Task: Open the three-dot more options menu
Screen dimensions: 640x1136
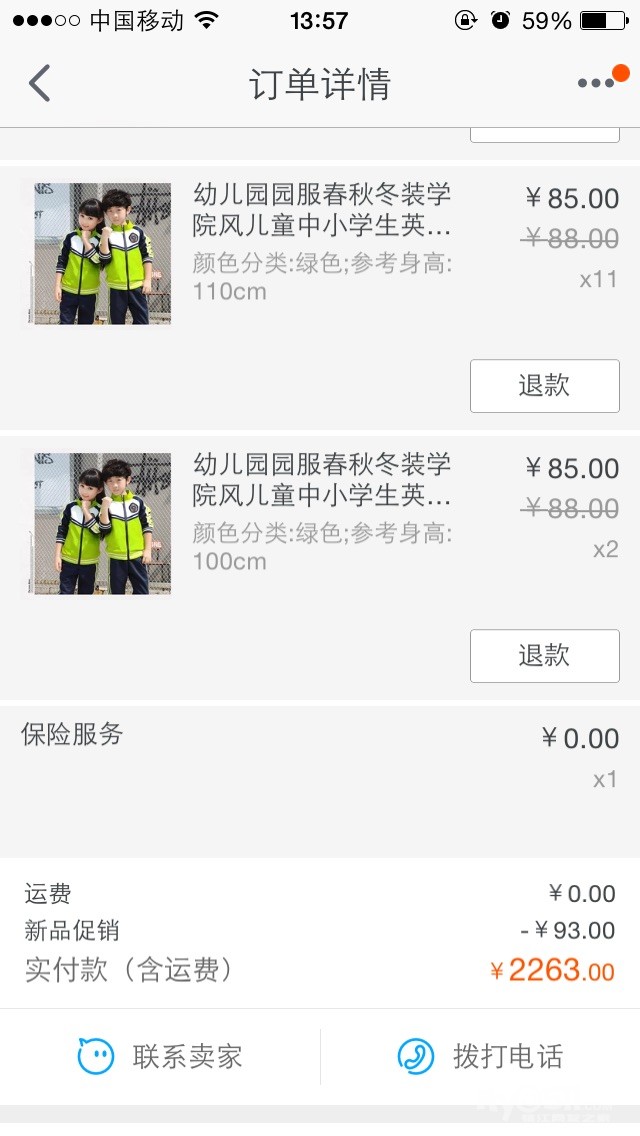Action: (x=597, y=83)
